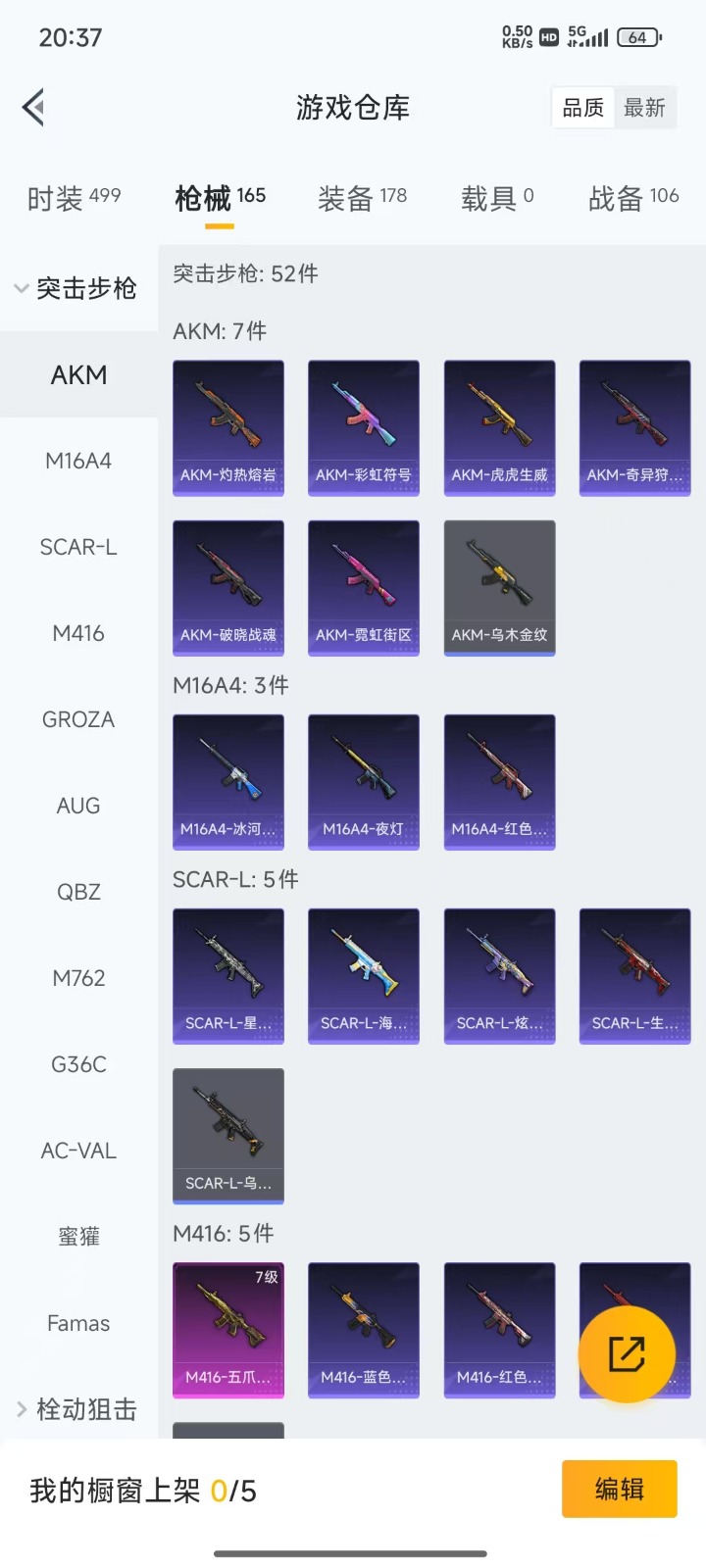Open the 战备 tab

633,198
